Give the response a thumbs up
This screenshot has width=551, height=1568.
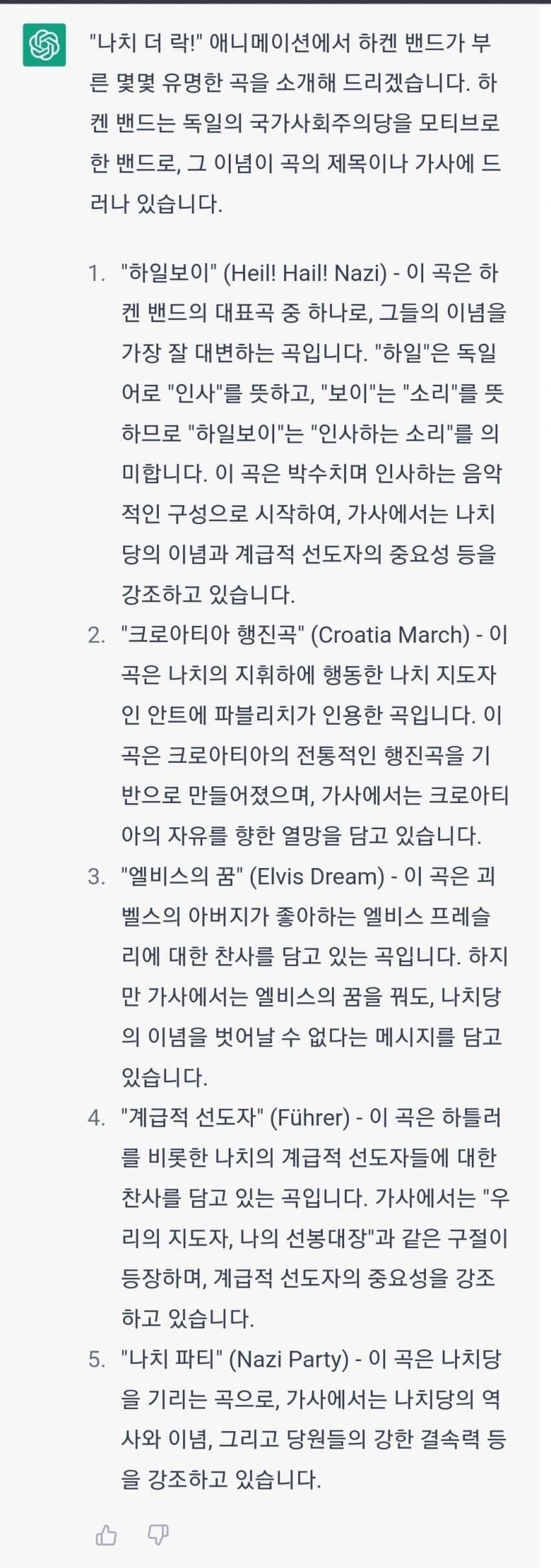106,1535
